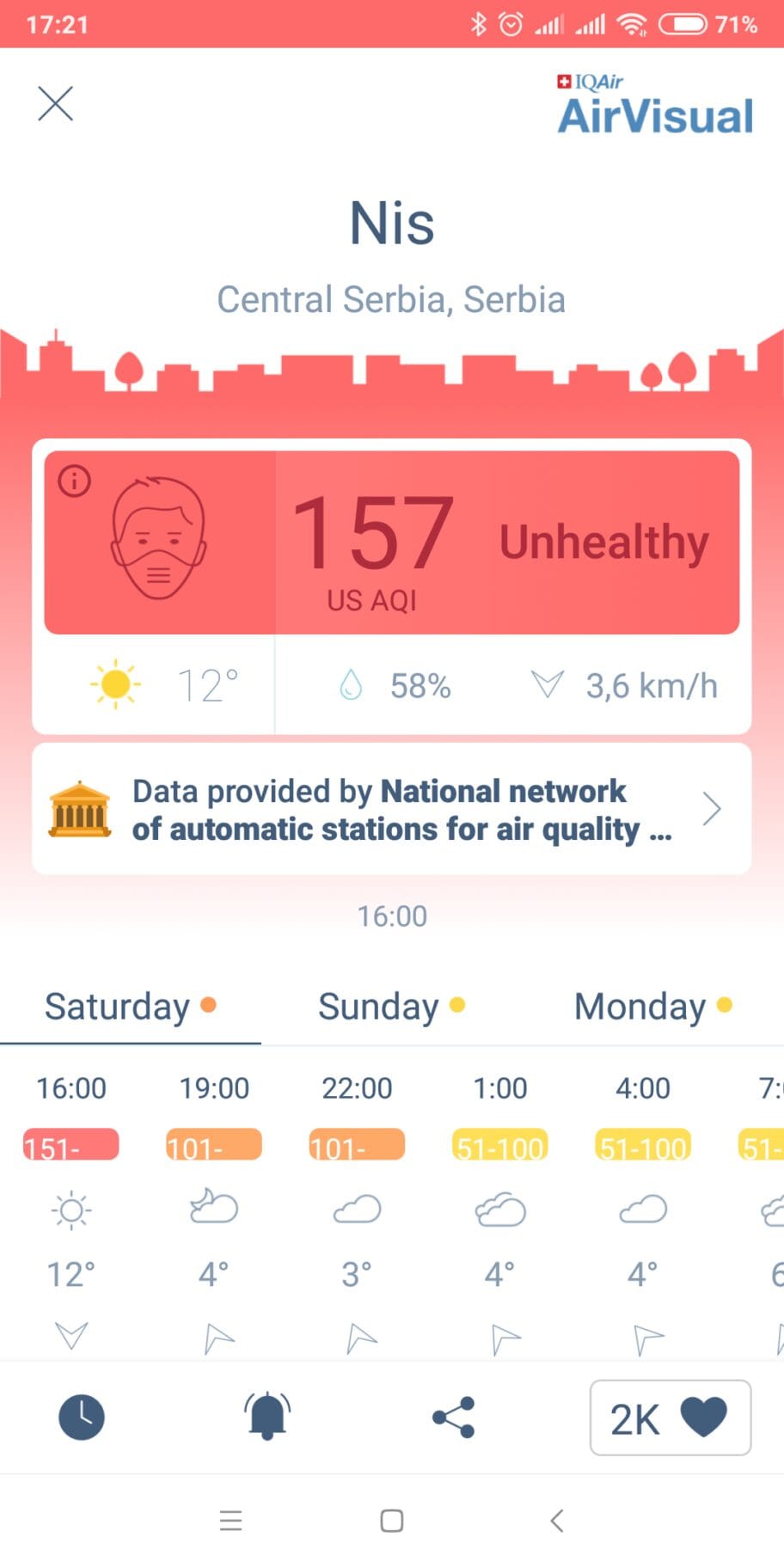Go to the system home screen
Screen dimensions: 784x1568
click(x=392, y=1521)
